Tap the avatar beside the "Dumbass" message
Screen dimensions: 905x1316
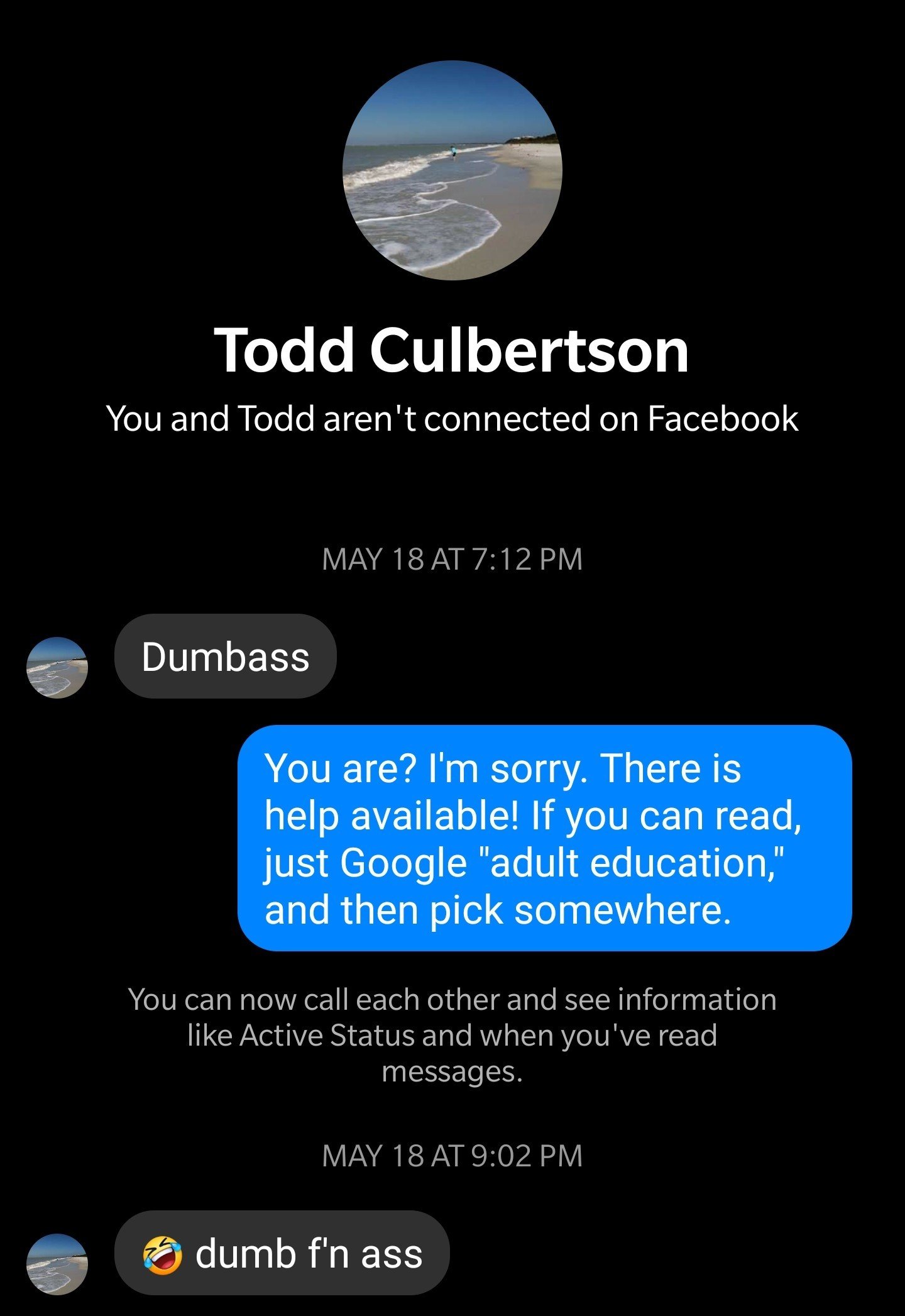point(57,668)
